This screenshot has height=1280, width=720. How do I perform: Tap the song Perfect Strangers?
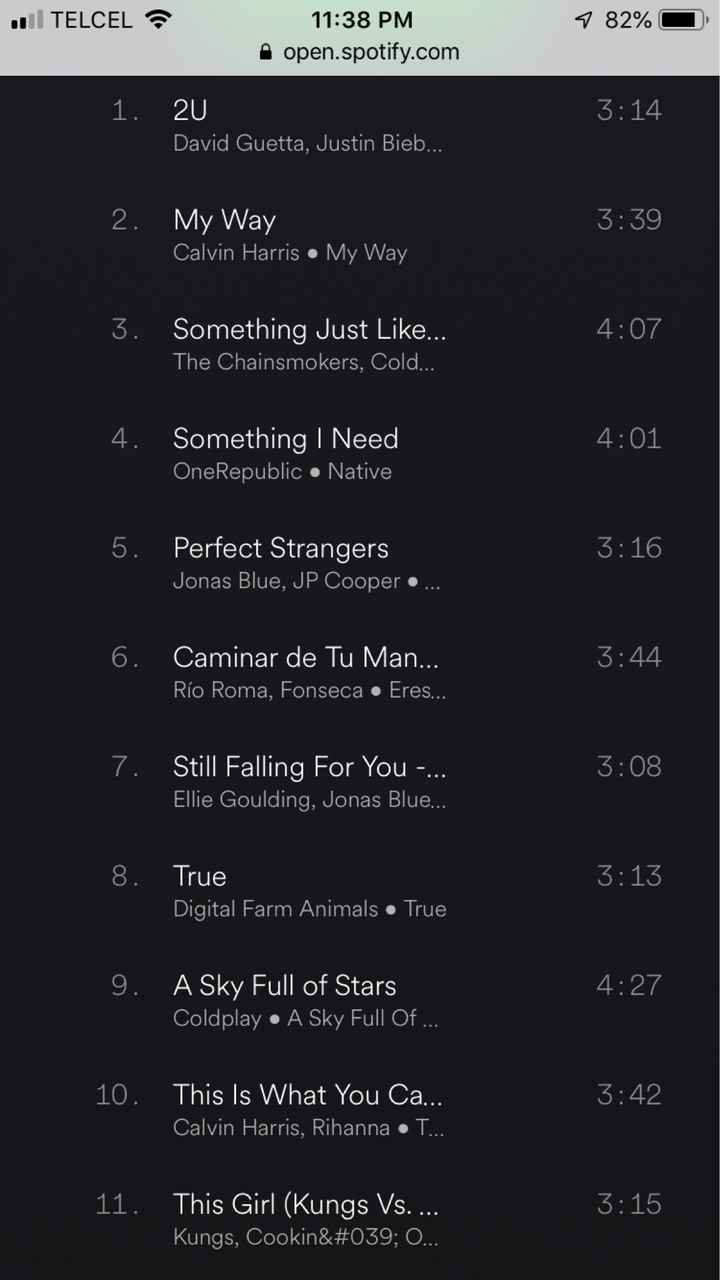coord(360,564)
